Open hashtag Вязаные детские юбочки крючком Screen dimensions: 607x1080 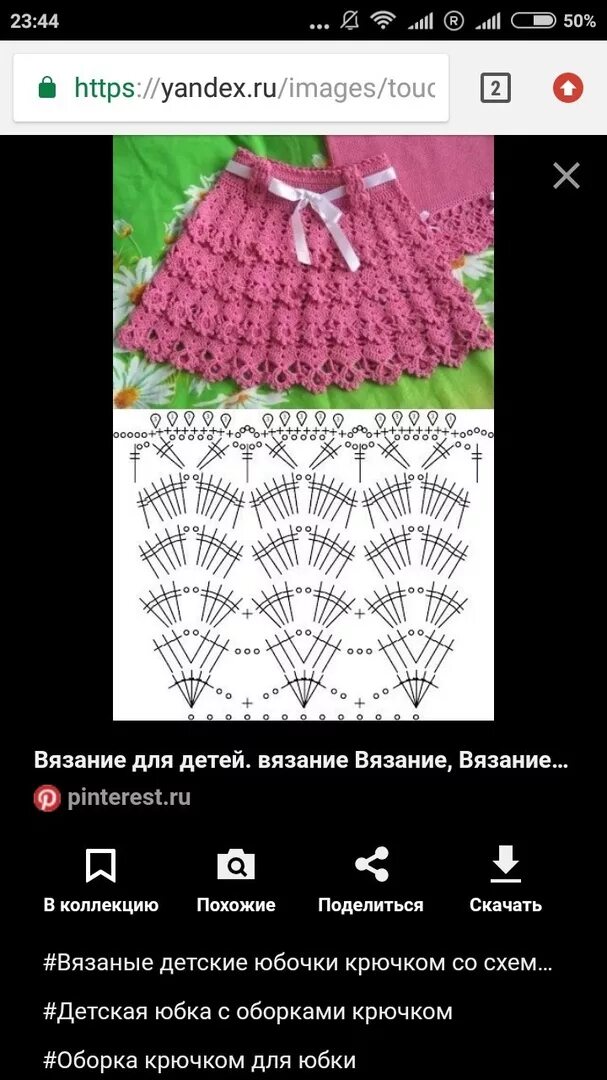[298, 962]
